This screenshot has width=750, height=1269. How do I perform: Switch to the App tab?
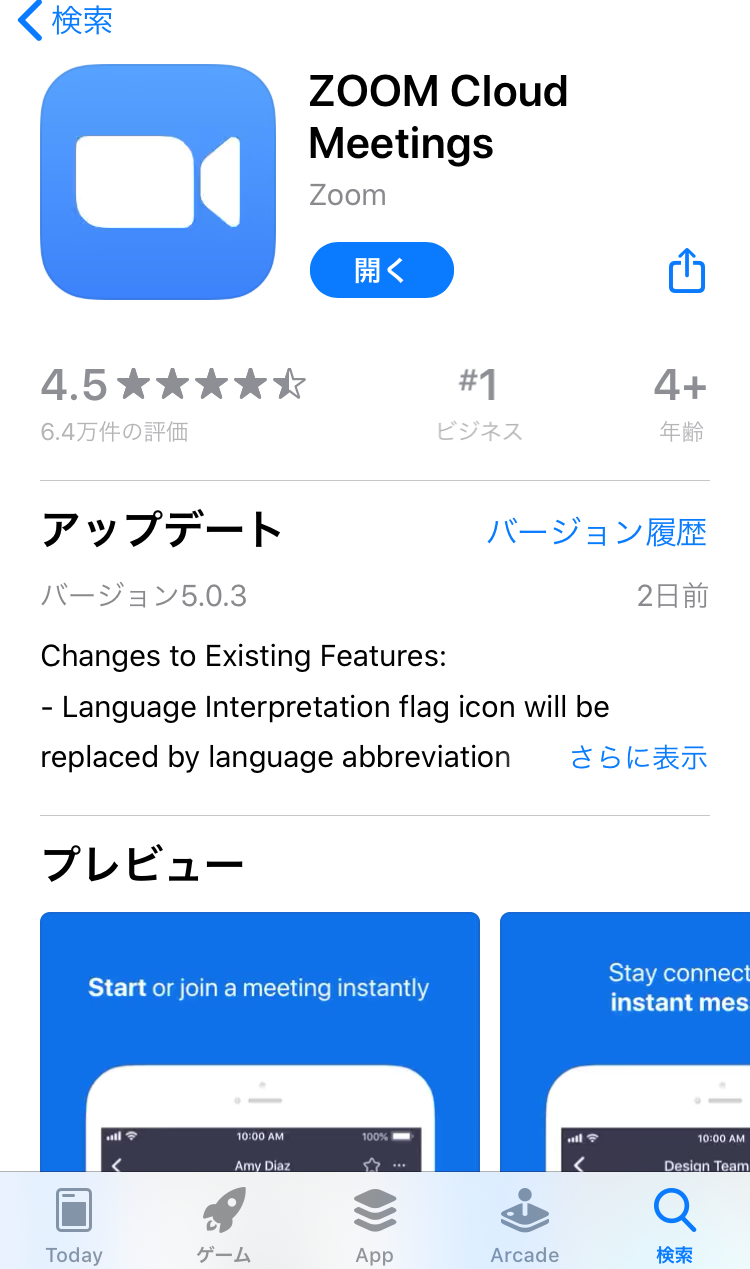click(375, 1224)
